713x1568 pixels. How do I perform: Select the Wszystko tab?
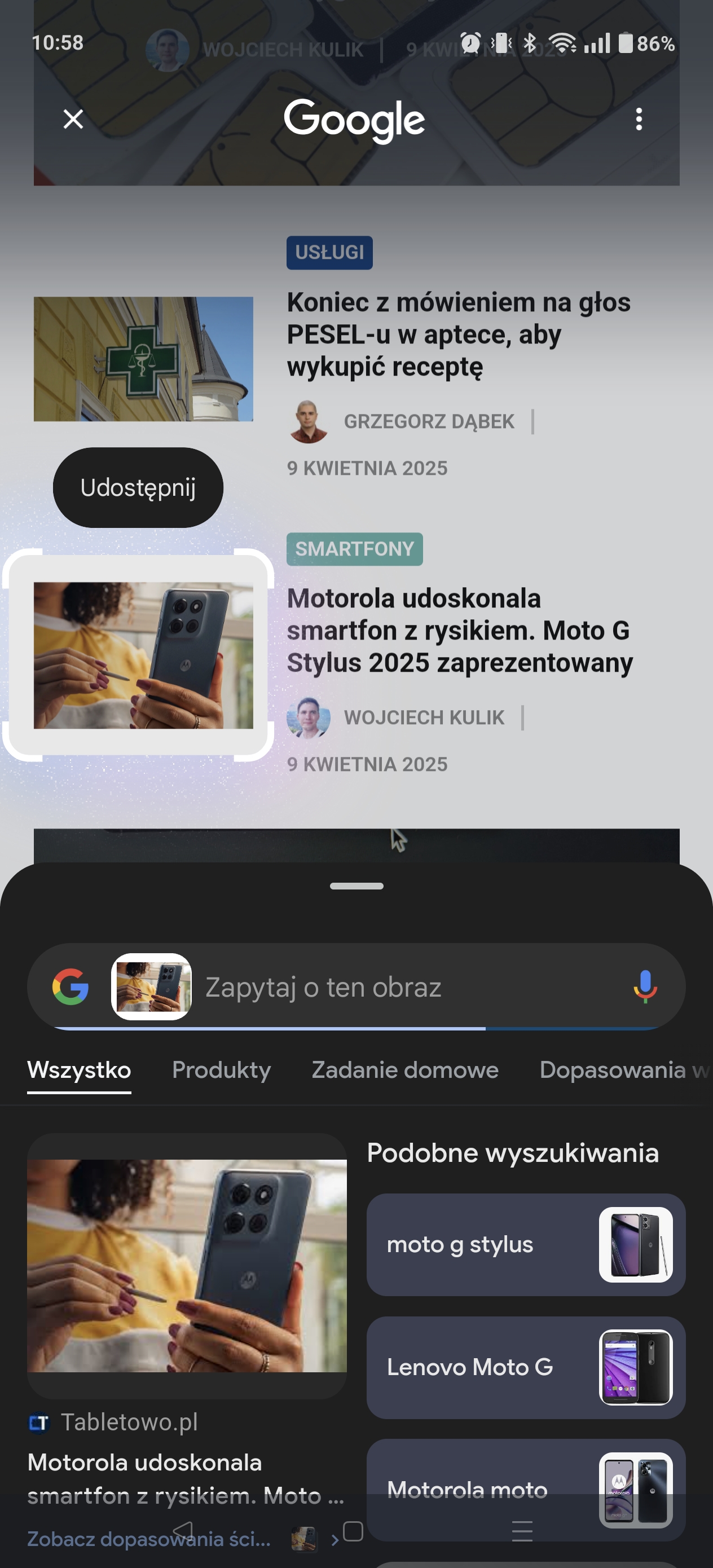pyautogui.click(x=79, y=1070)
